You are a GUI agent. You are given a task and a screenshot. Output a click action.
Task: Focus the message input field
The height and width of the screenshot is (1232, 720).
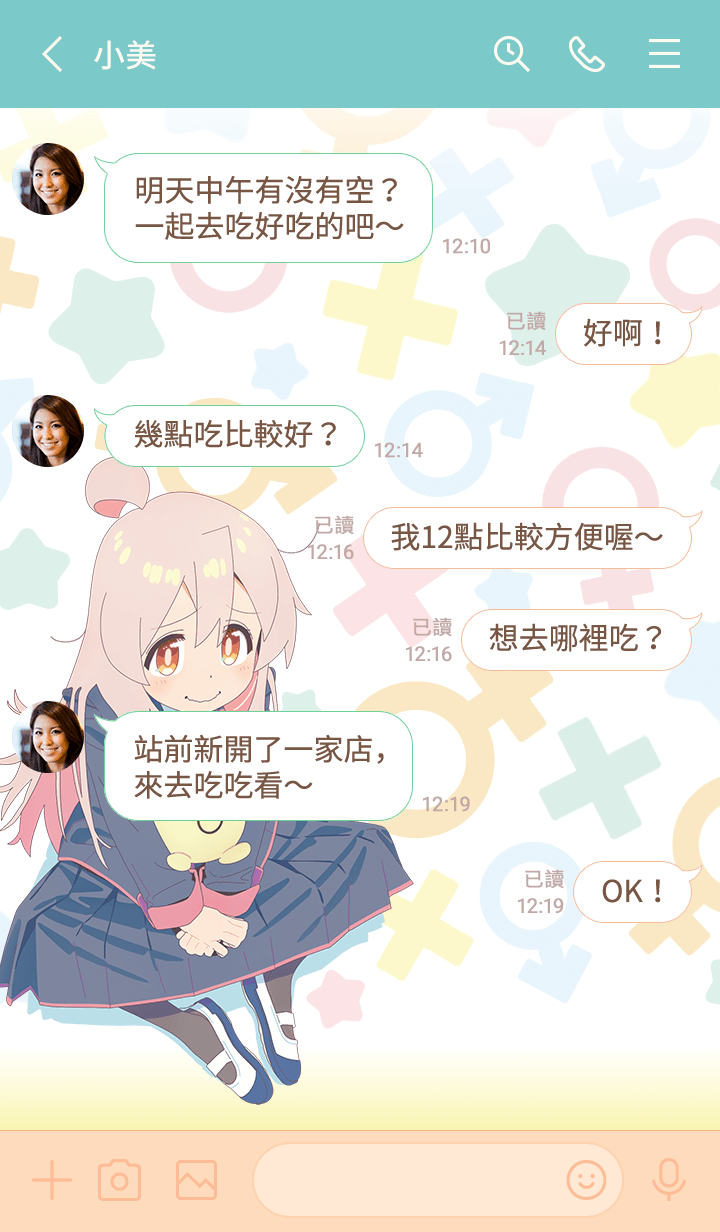tap(405, 1181)
